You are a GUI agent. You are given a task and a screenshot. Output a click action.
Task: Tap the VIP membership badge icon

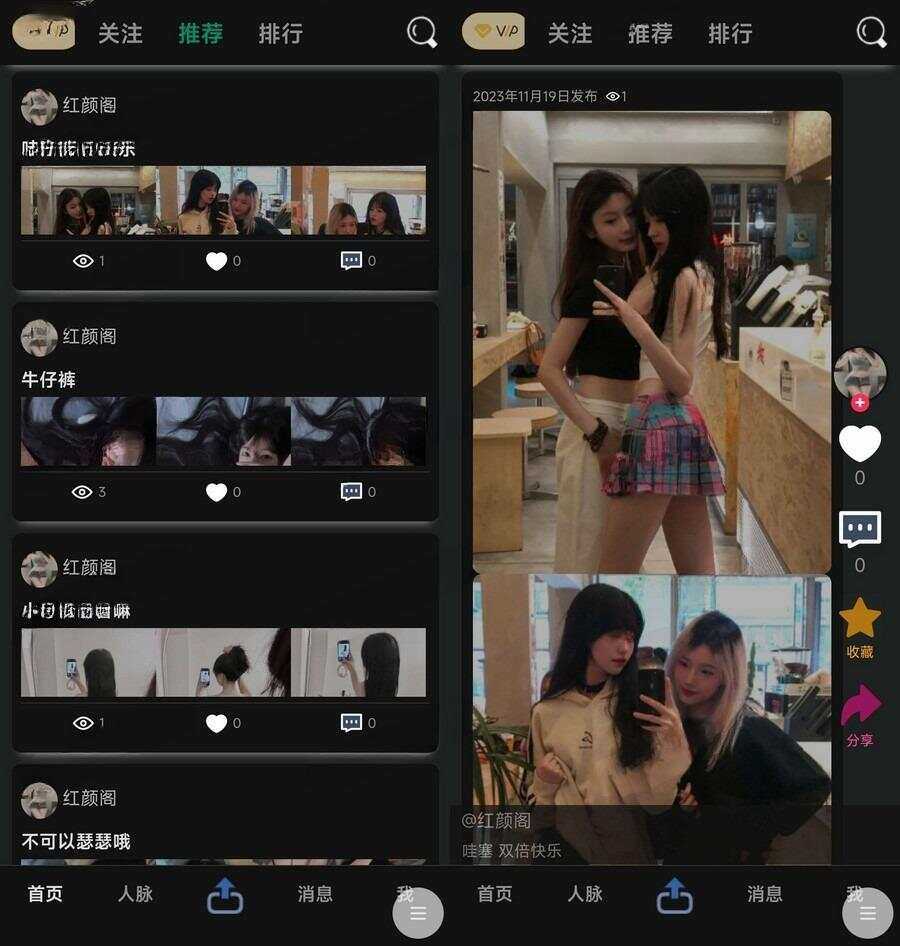496,32
